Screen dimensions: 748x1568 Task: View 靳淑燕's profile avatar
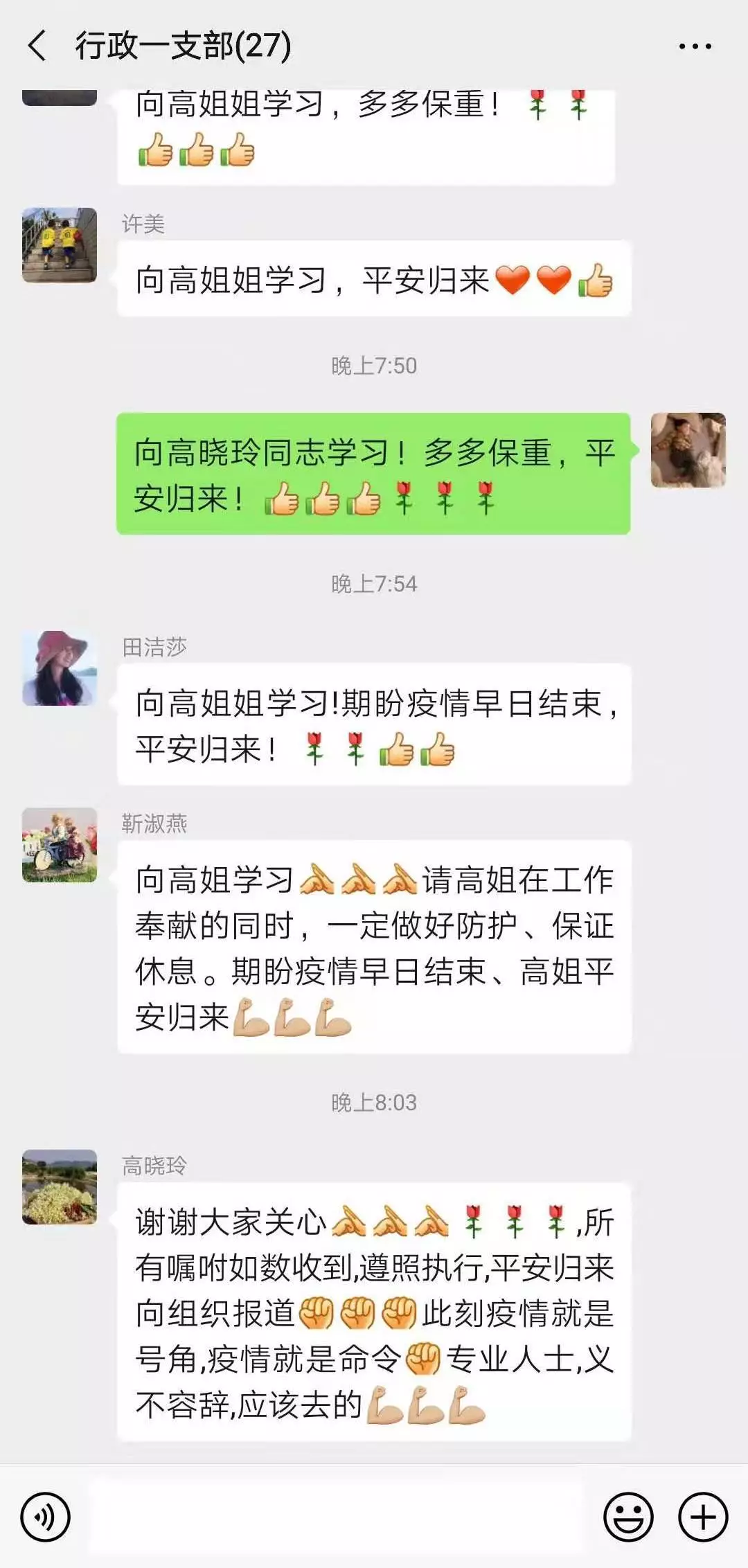pos(60,845)
